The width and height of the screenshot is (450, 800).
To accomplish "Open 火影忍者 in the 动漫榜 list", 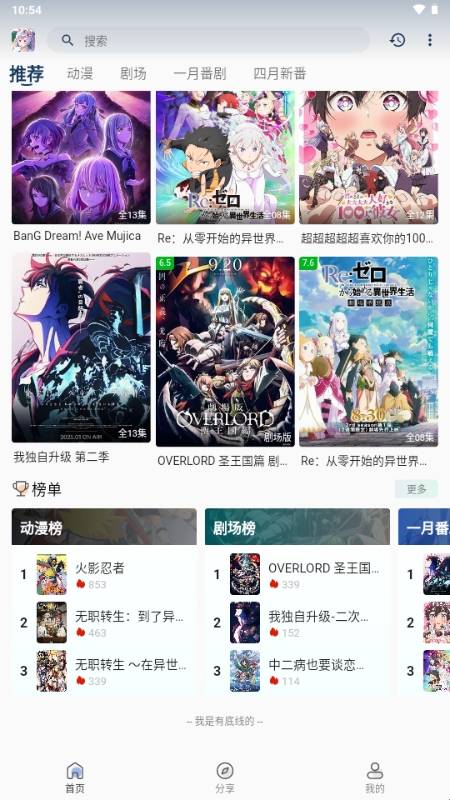I will pos(104,574).
